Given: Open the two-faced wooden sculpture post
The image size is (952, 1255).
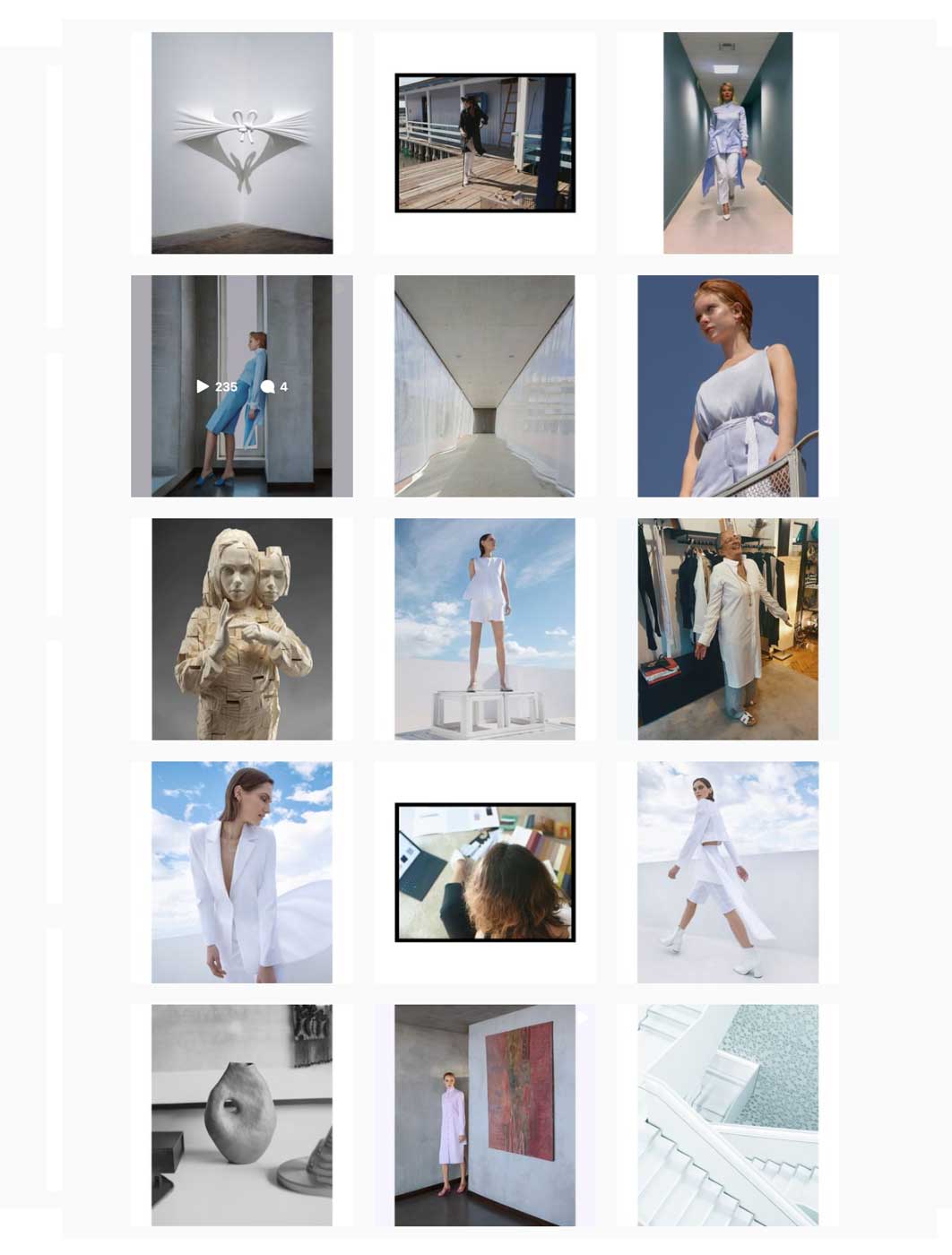Looking at the screenshot, I should pyautogui.click(x=242, y=629).
